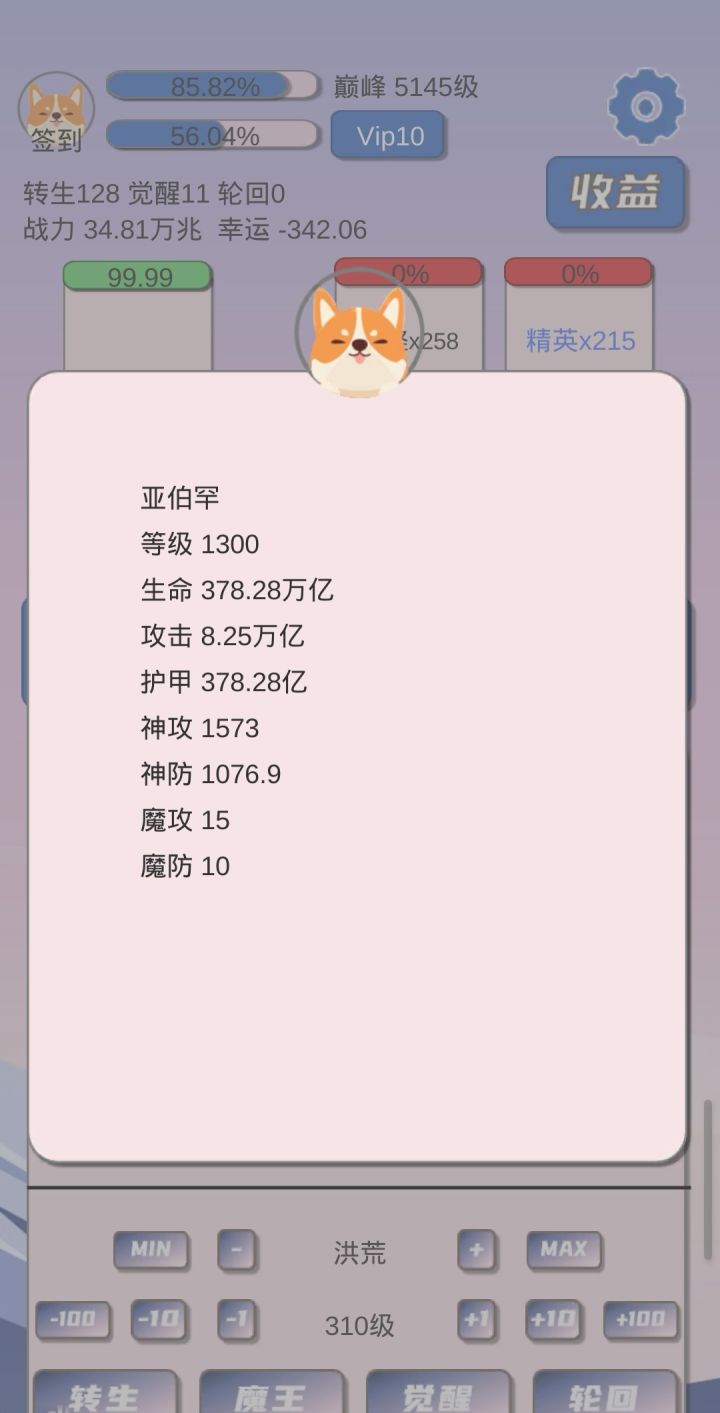
Task: Open the settings gear icon
Action: point(646,106)
